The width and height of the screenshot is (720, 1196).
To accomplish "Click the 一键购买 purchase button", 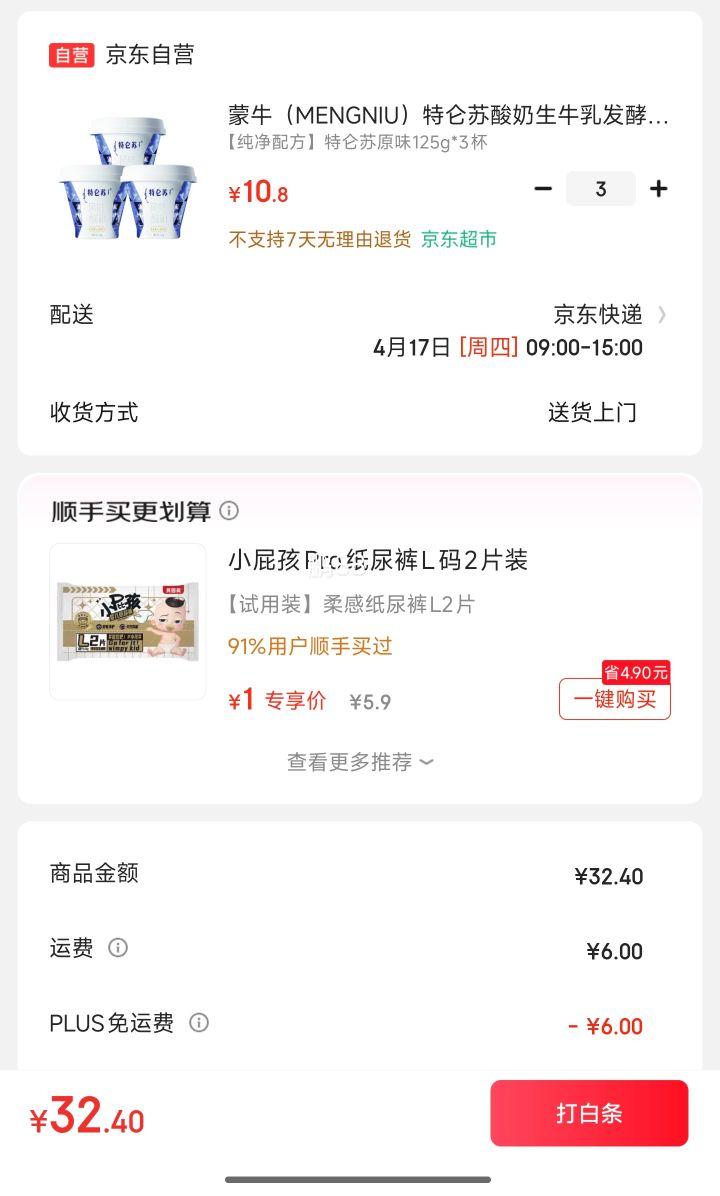I will (614, 700).
